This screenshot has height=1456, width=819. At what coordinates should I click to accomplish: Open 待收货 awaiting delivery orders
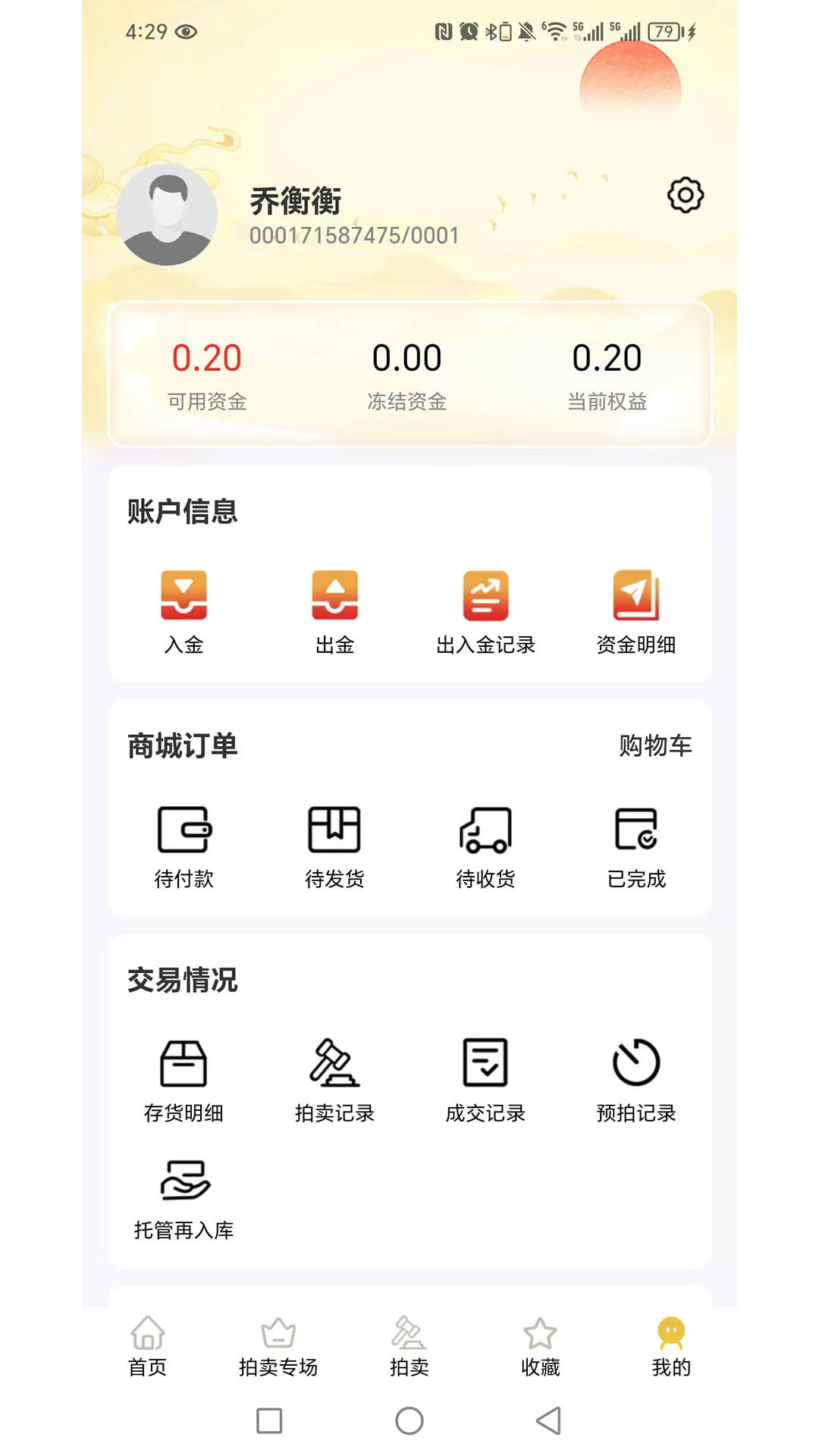[486, 842]
